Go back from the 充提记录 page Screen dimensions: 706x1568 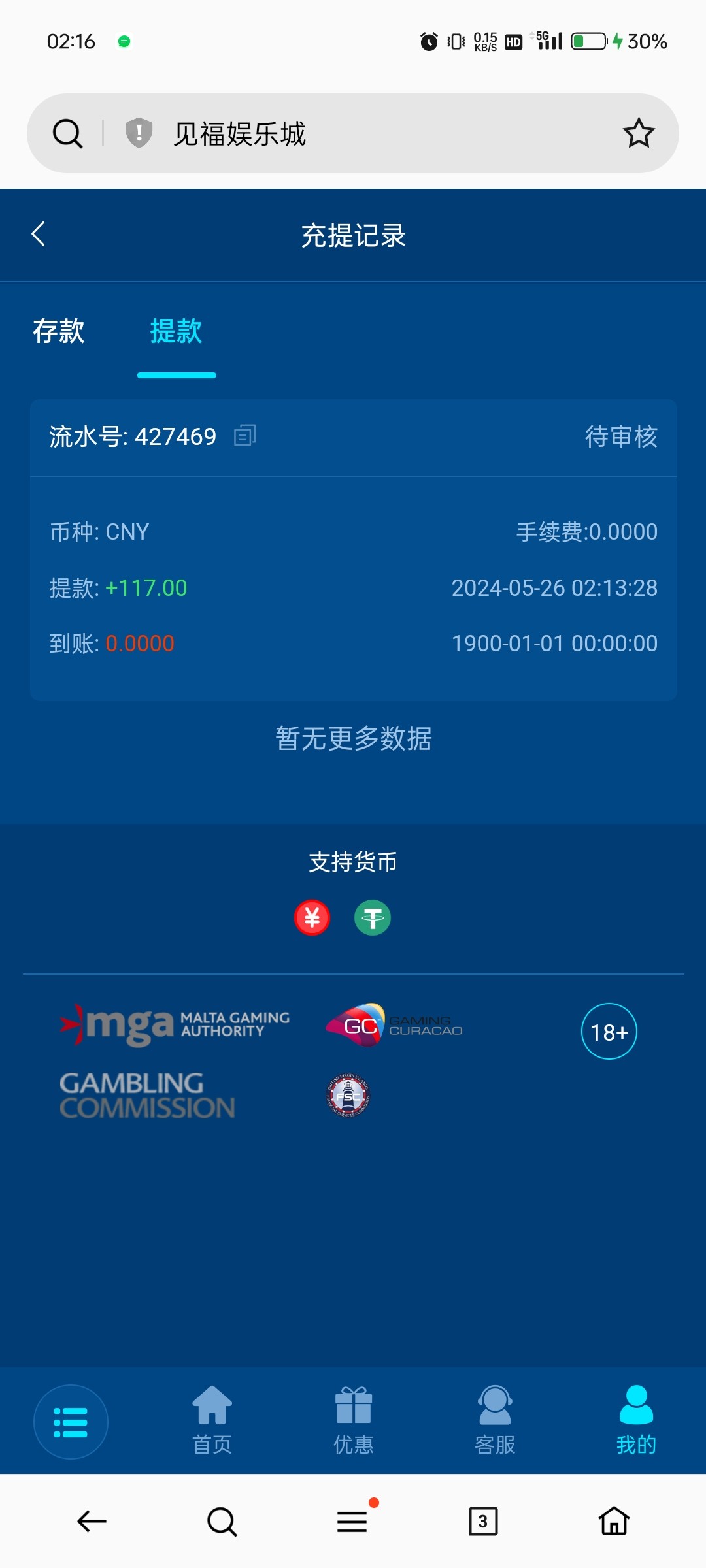click(x=39, y=234)
